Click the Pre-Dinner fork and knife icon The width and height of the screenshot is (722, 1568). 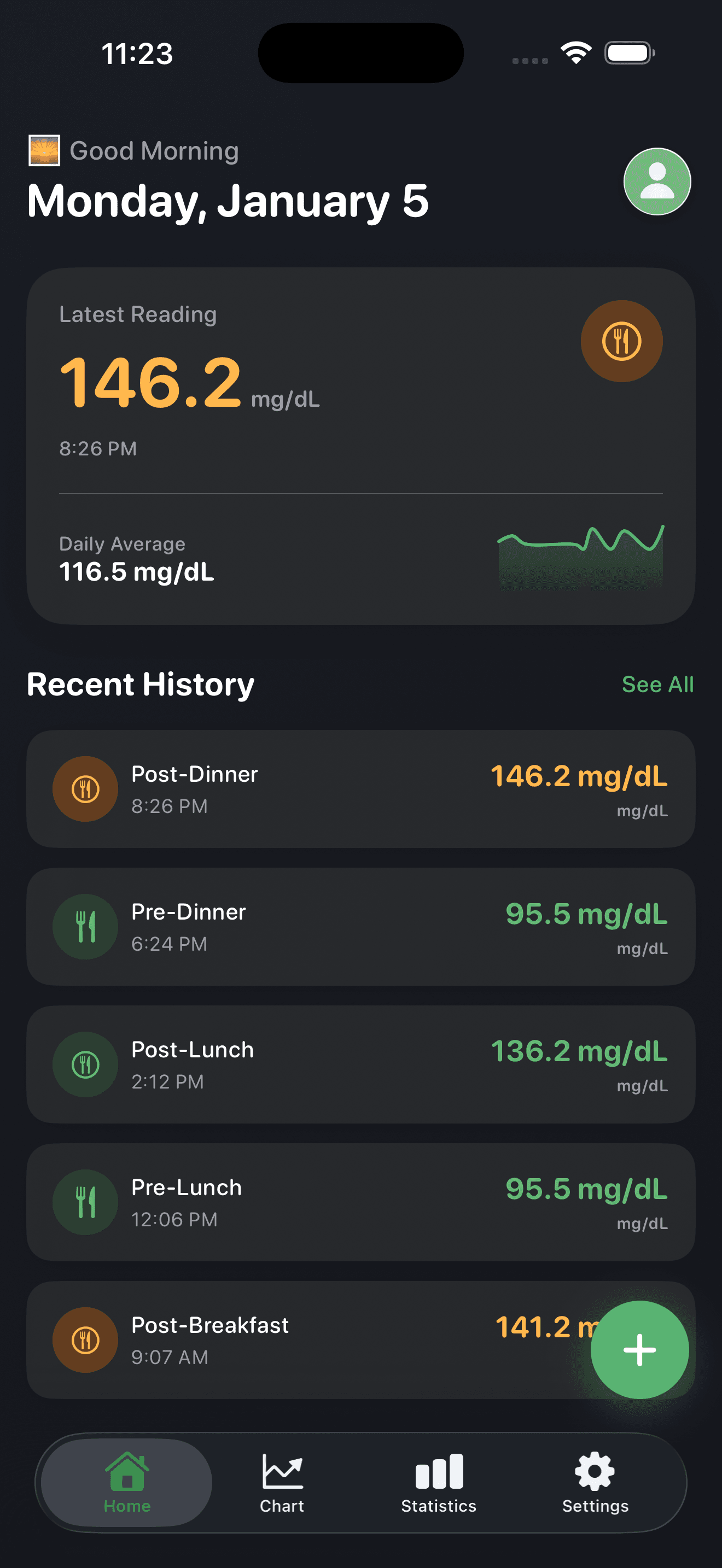point(85,926)
